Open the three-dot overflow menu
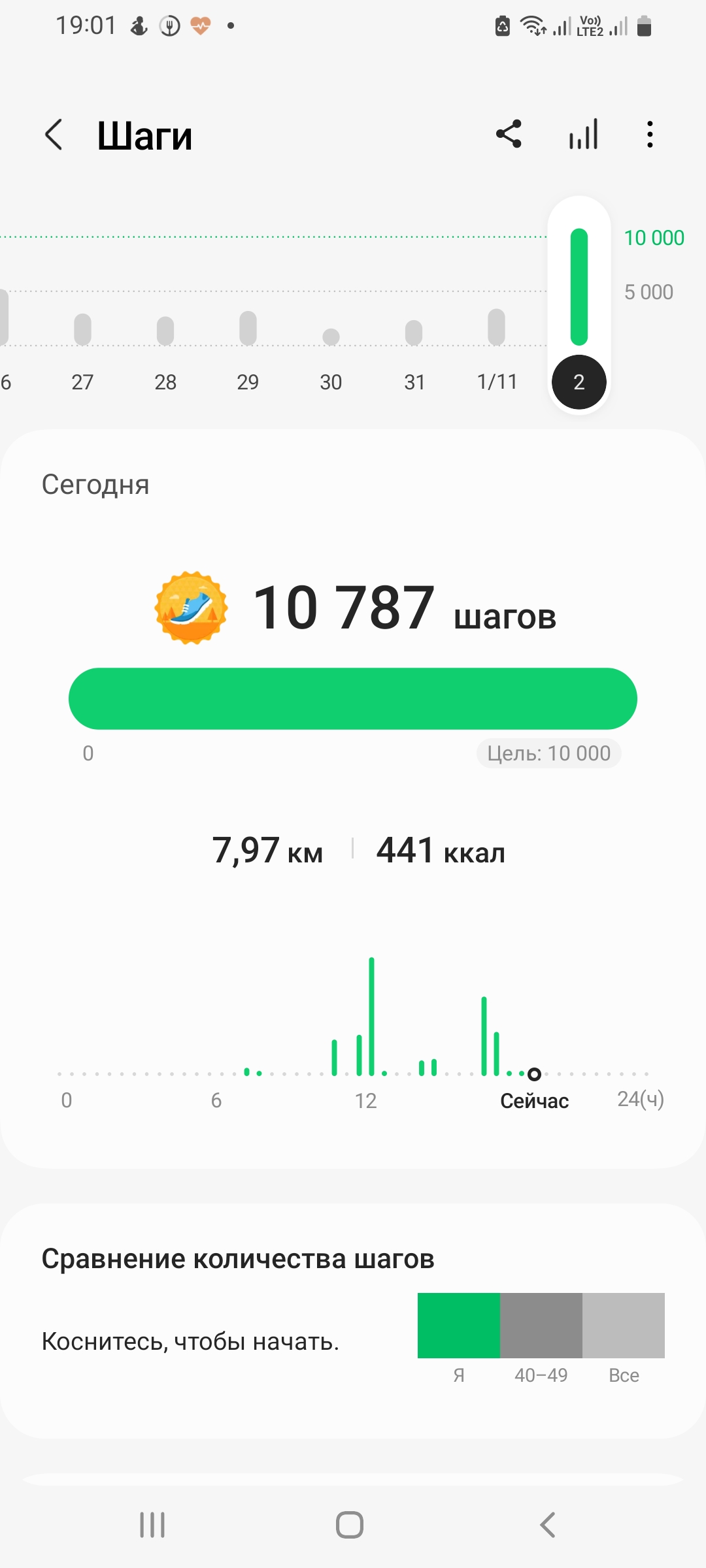706x1568 pixels. point(649,135)
